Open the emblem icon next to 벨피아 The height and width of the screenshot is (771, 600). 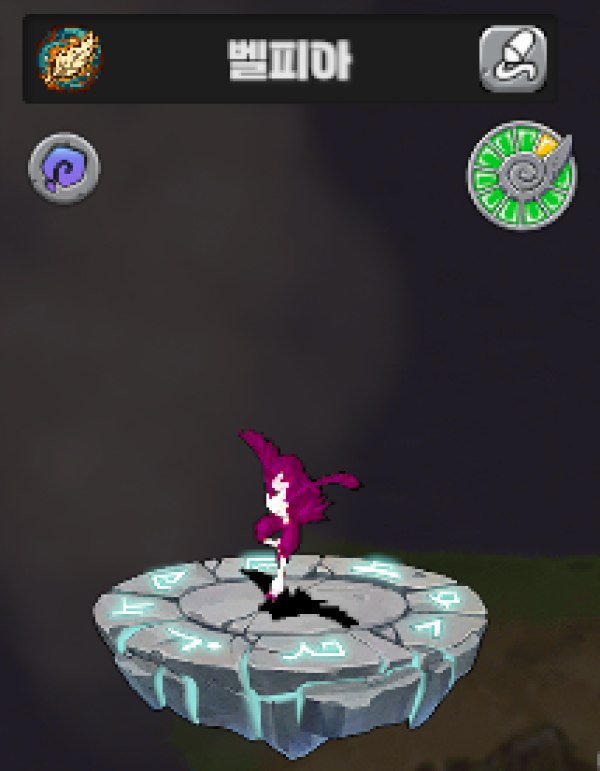pos(70,58)
